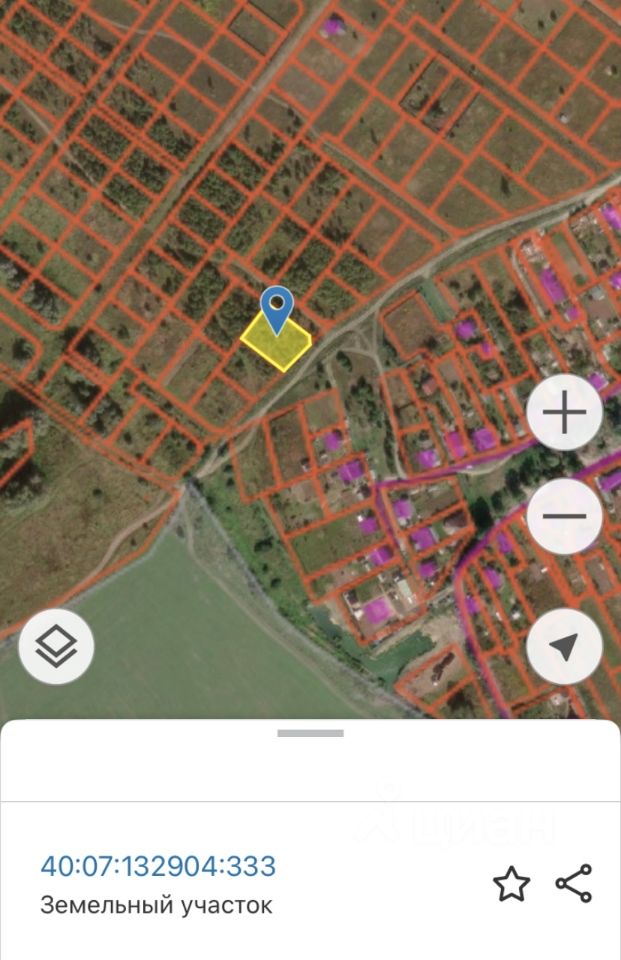
Task: Tap the bottom sheet drag handle
Action: click(x=310, y=733)
